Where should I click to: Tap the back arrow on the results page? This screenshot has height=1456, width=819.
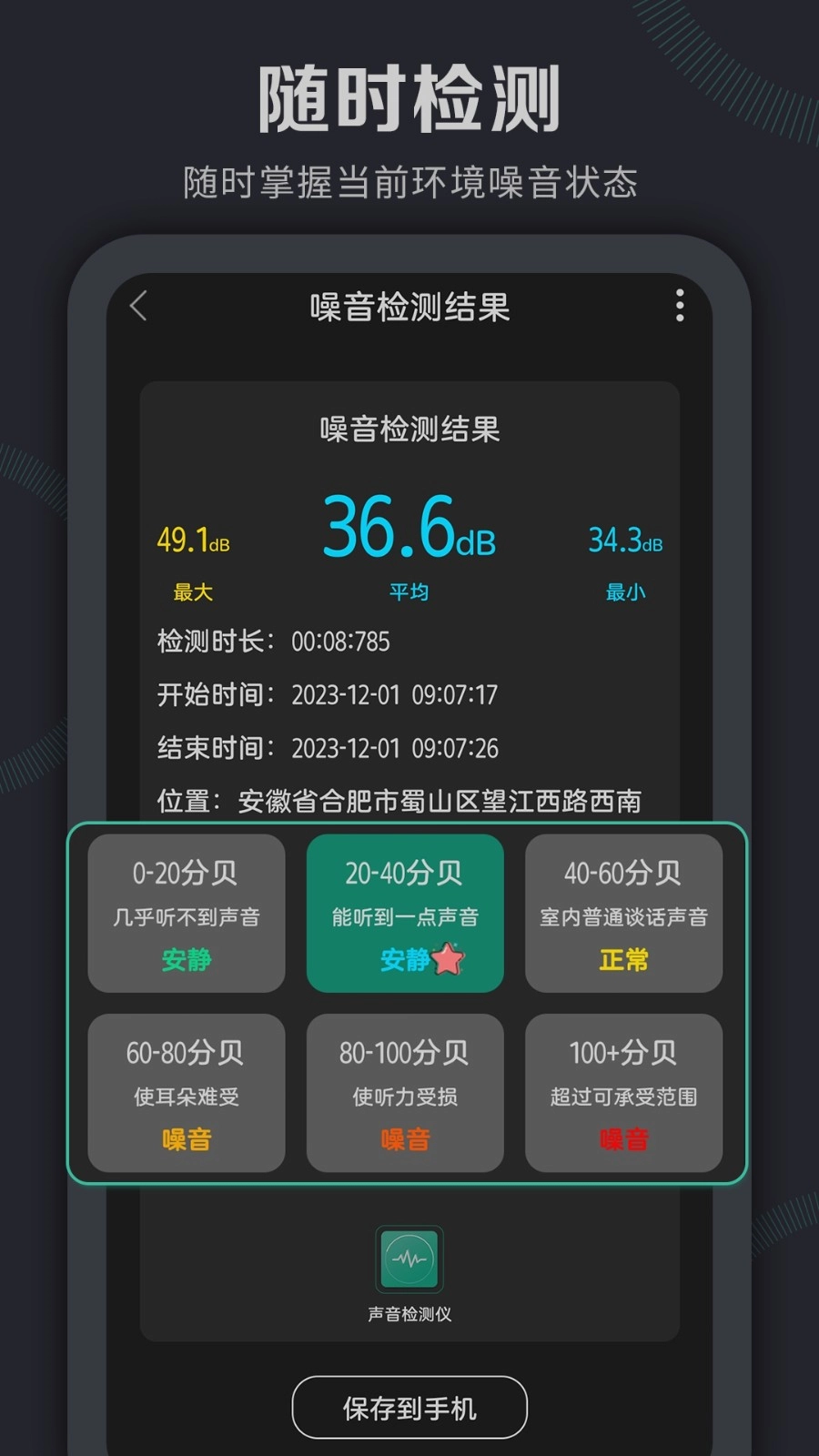(139, 308)
